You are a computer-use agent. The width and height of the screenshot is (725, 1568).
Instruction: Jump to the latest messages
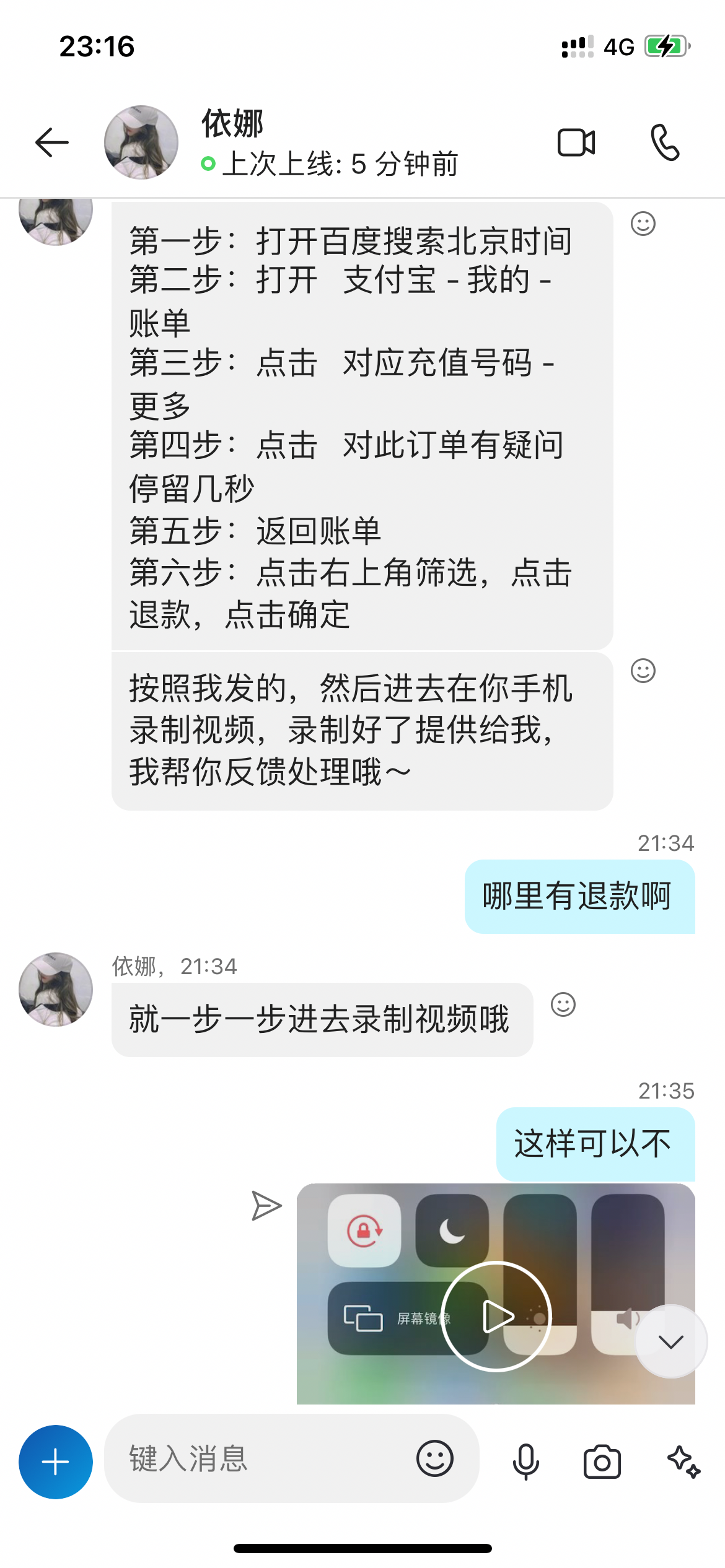click(670, 1341)
